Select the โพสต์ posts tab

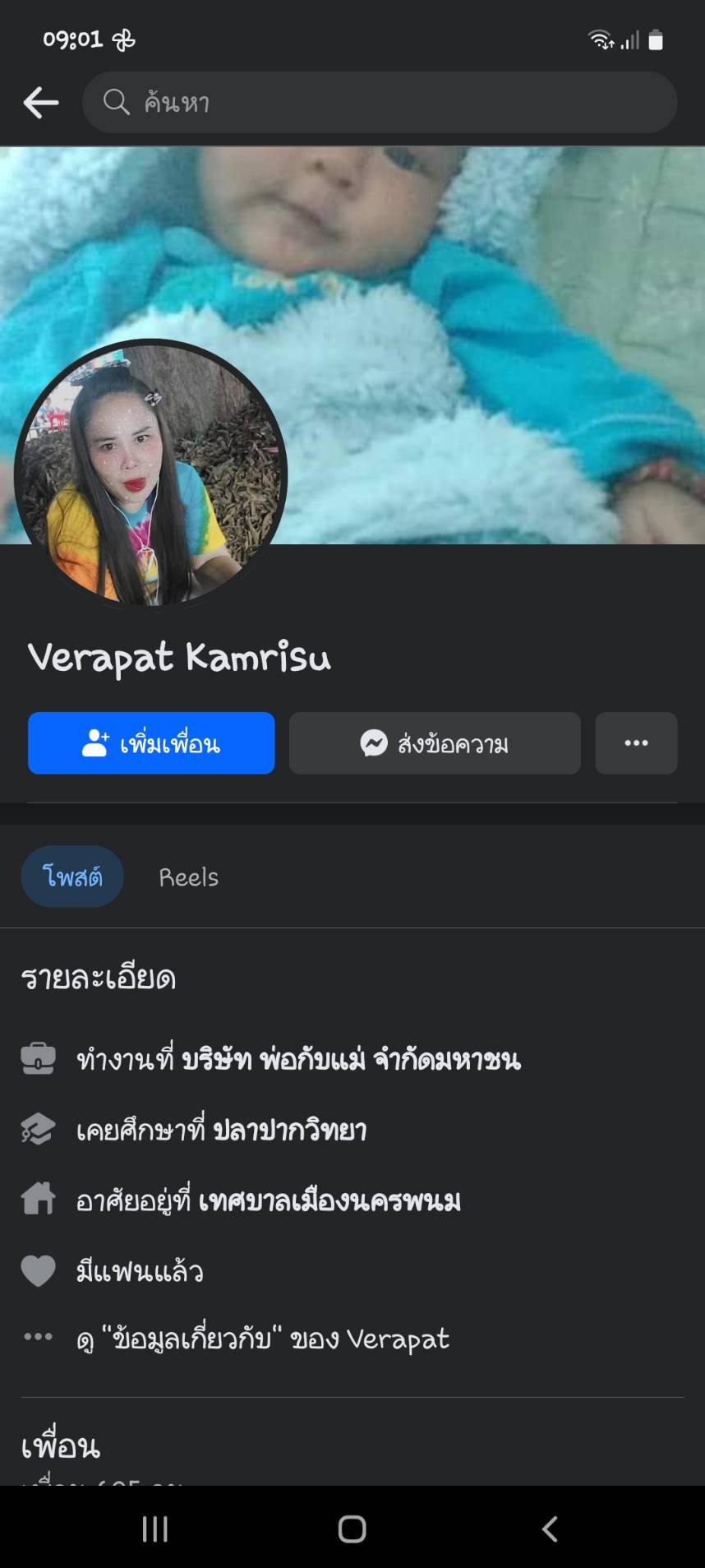[x=72, y=877]
